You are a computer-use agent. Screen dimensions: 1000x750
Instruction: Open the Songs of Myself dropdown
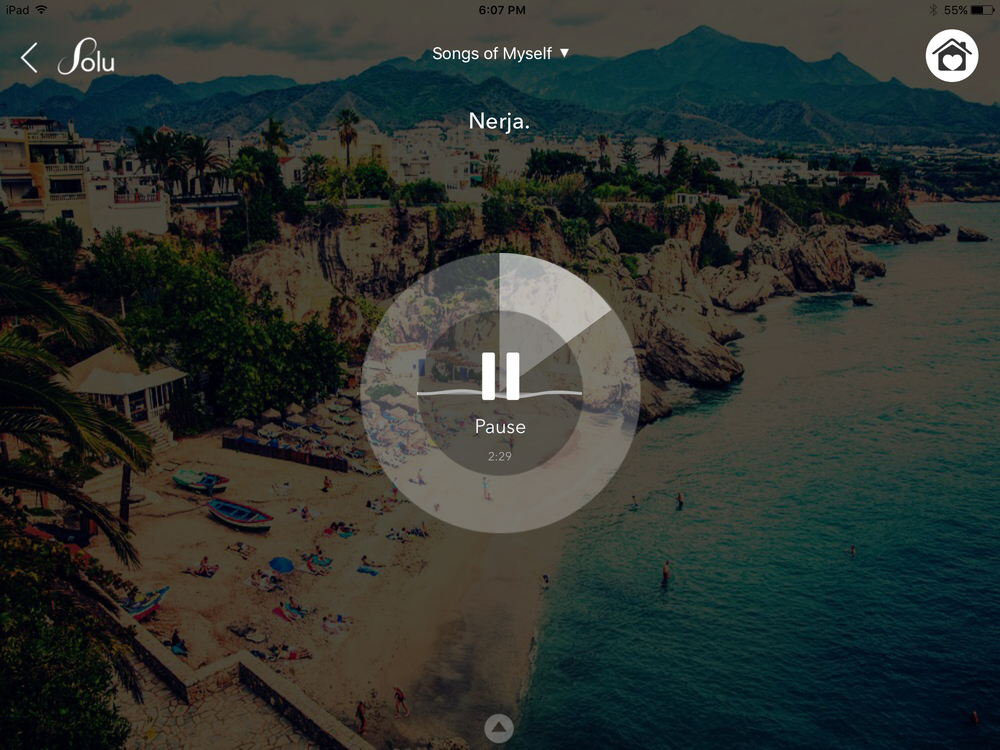[x=500, y=53]
